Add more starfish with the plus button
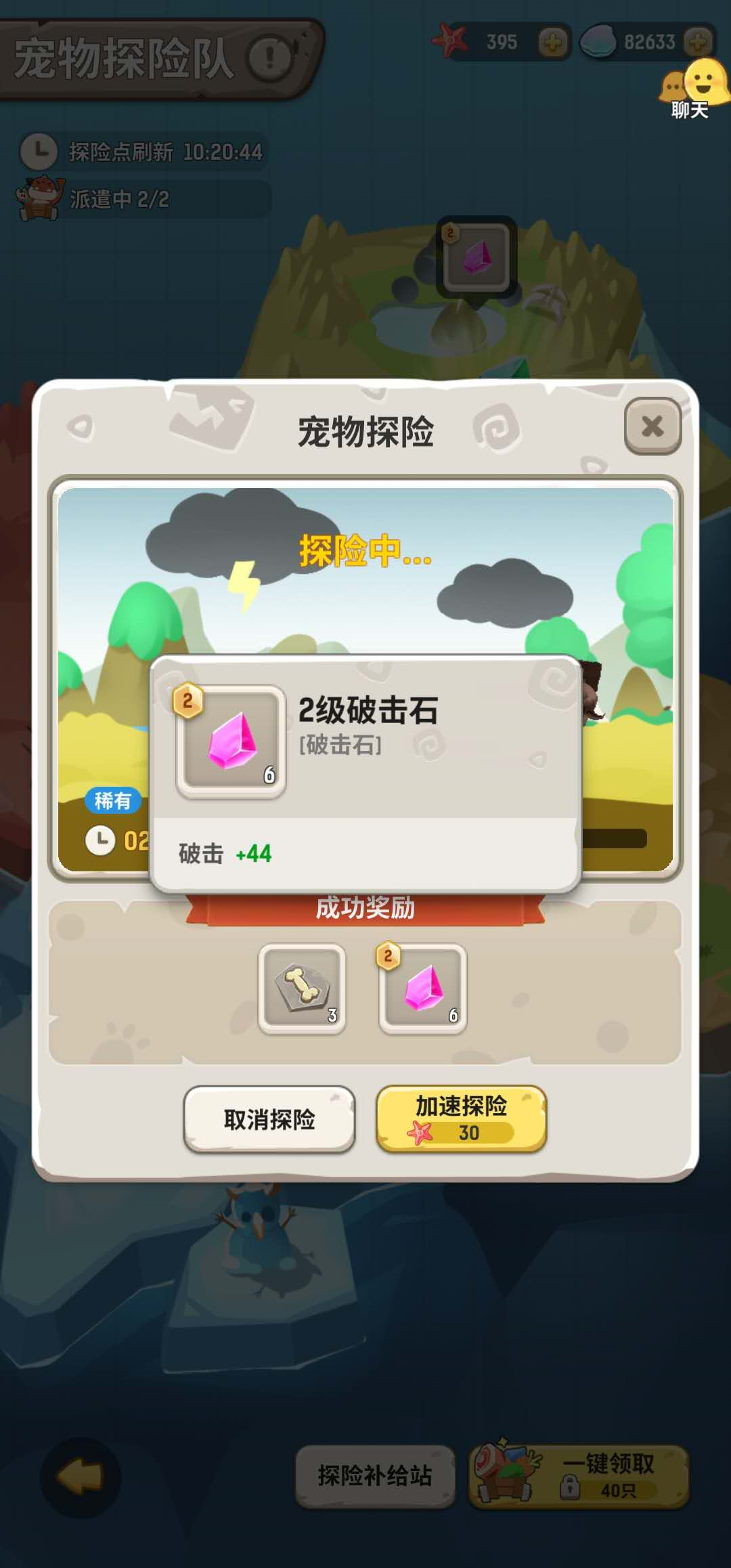This screenshot has width=731, height=1568. click(x=552, y=43)
